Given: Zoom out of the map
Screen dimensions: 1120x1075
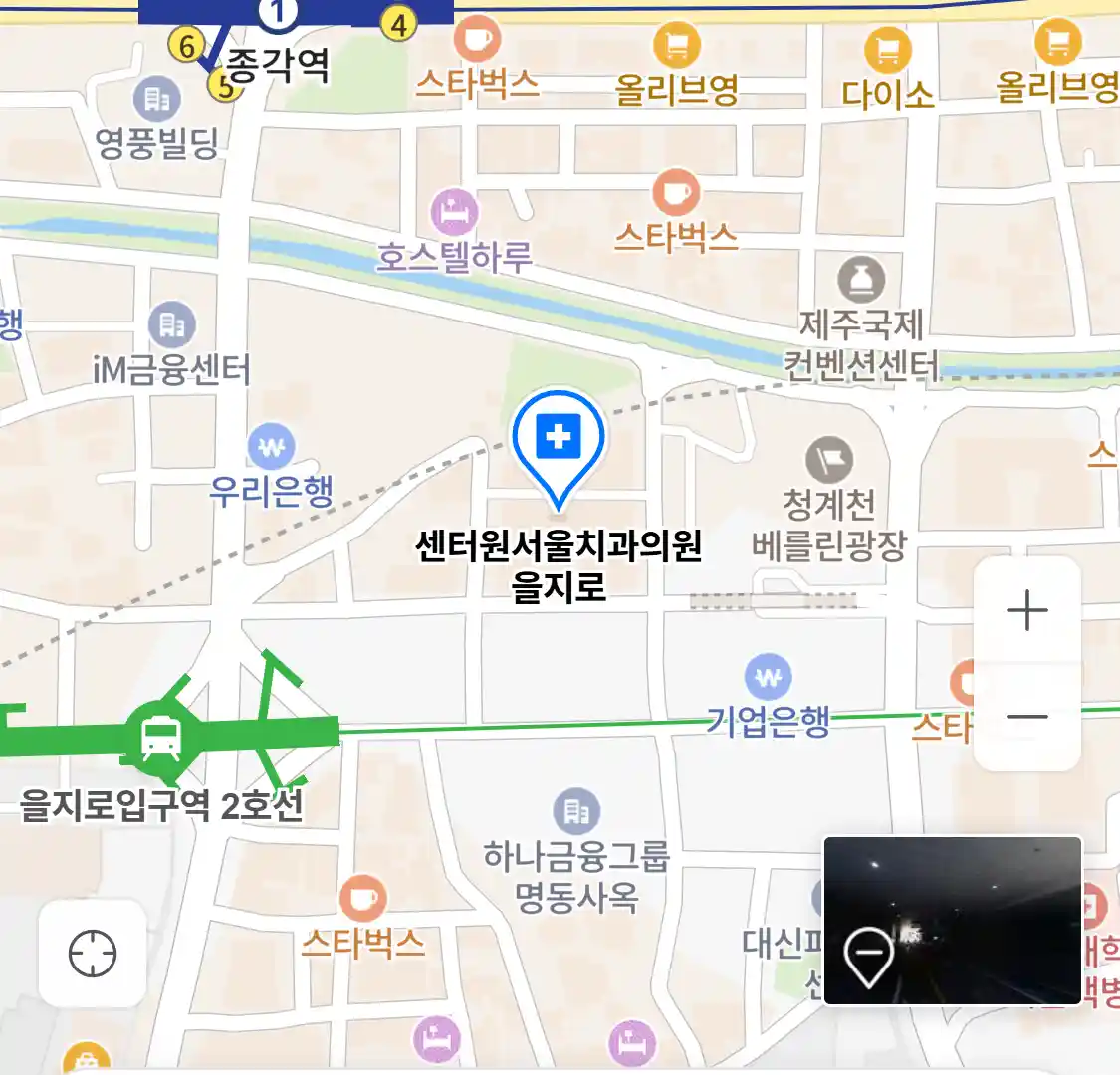Looking at the screenshot, I should pos(1026,717).
